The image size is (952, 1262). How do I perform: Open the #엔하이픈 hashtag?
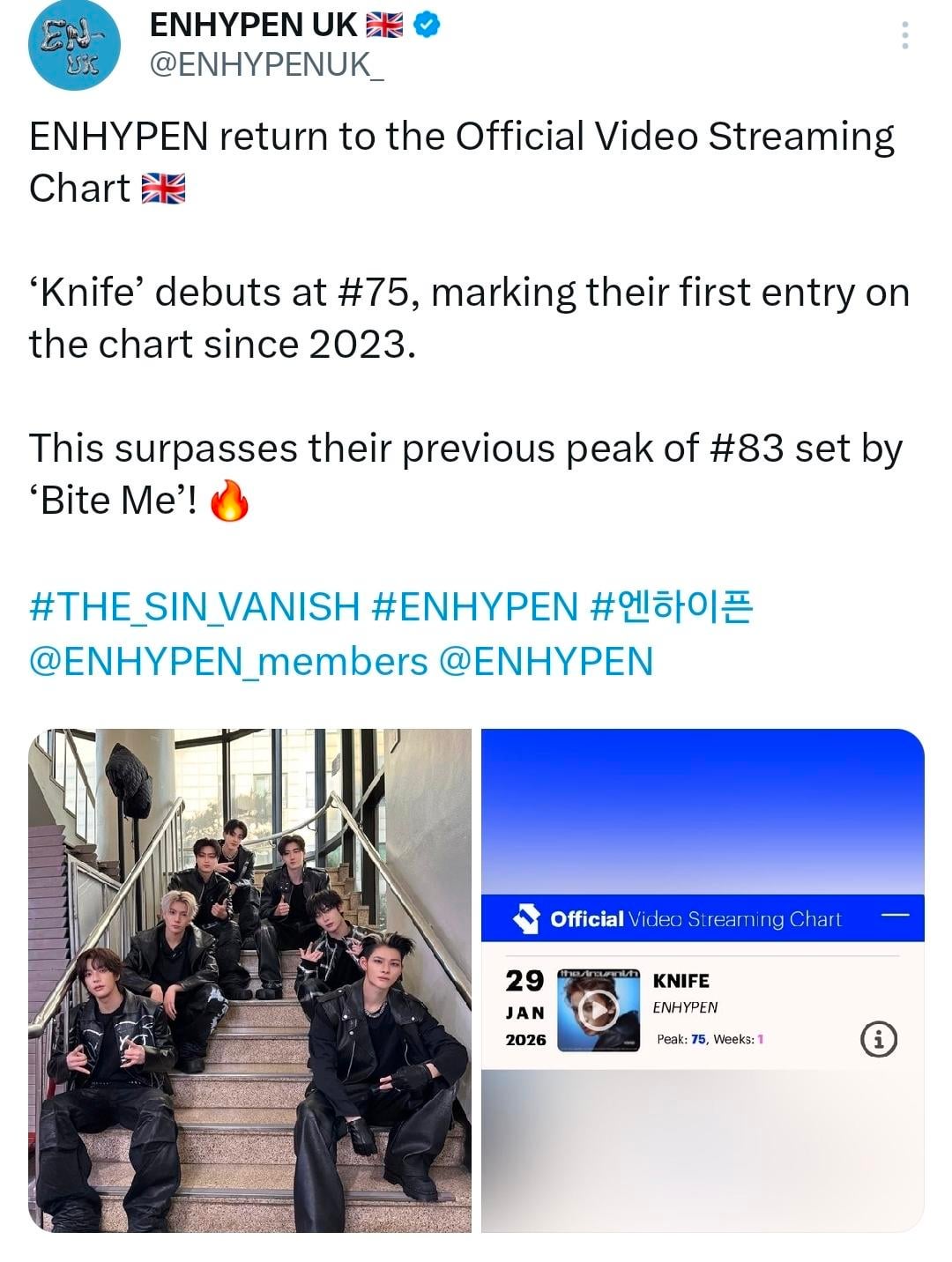[672, 607]
